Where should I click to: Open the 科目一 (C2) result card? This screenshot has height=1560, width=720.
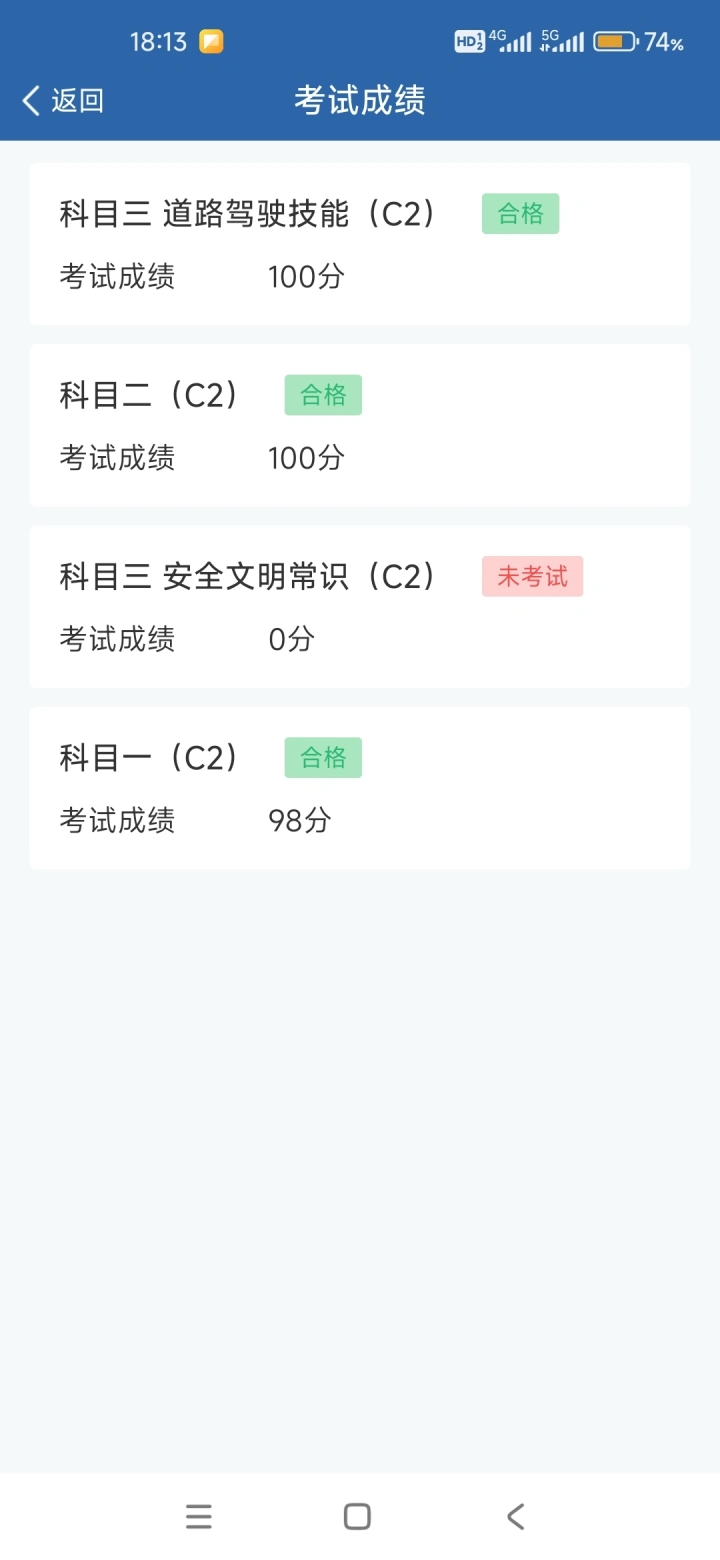coord(360,788)
